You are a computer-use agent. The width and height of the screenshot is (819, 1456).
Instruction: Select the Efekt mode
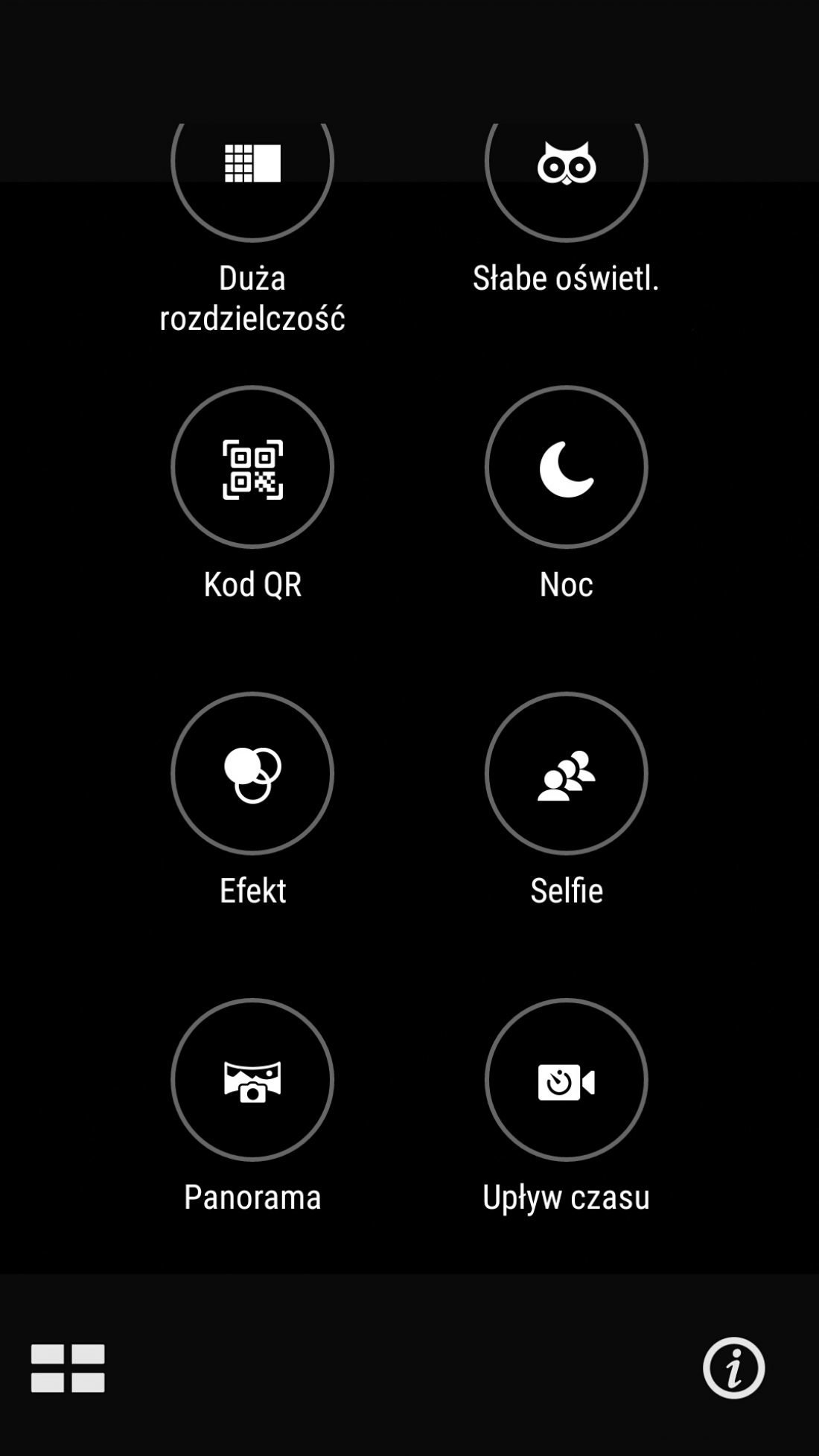(x=252, y=774)
